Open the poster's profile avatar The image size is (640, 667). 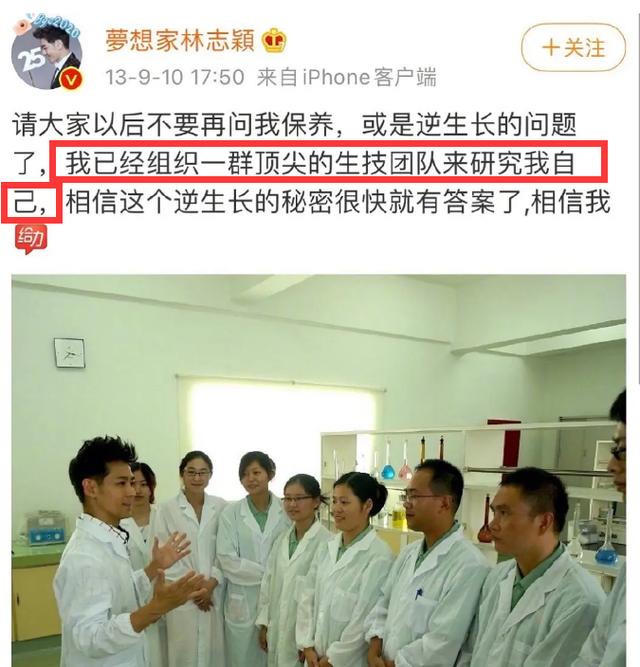coord(47,51)
